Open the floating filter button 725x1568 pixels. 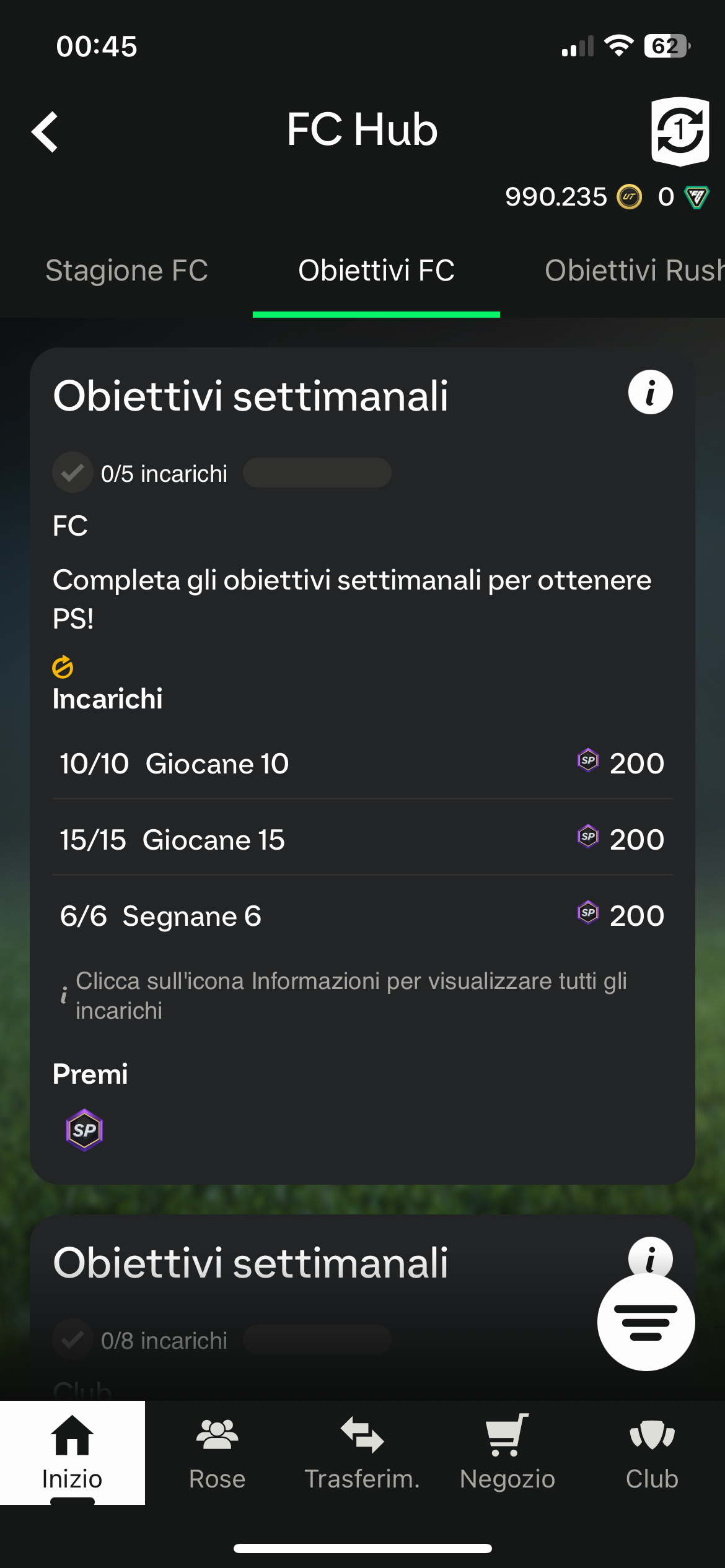coord(646,1322)
